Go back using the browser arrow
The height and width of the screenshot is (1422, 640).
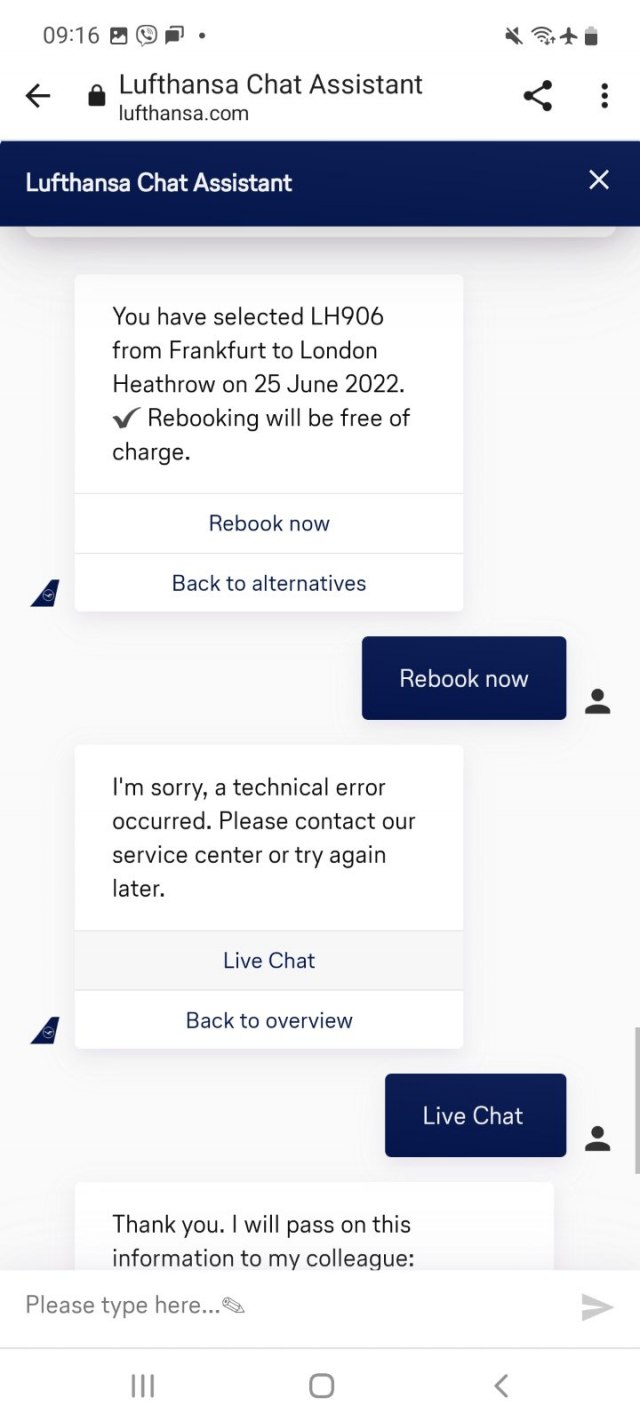pos(38,96)
